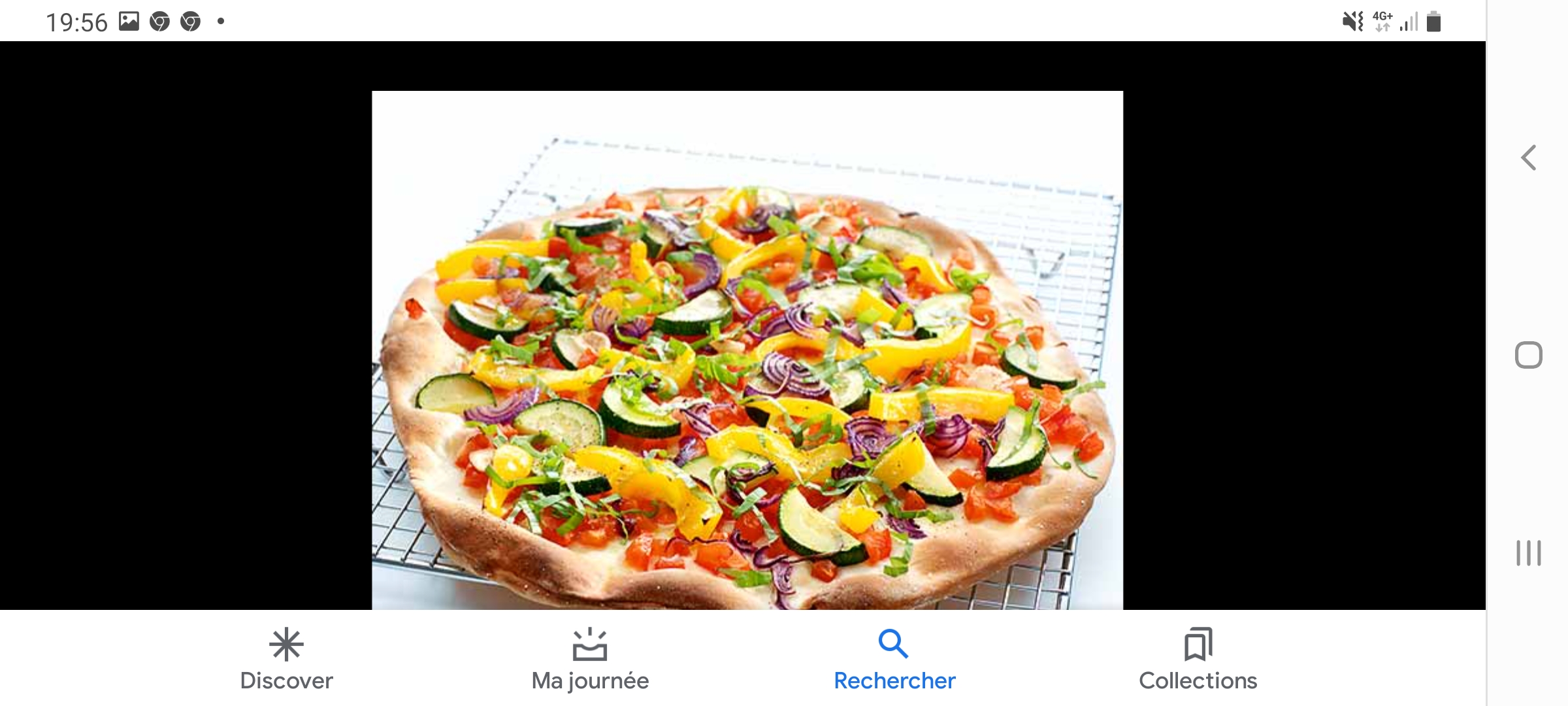The height and width of the screenshot is (706, 1568).
Task: Switch to the Ma journée tab
Action: [590, 659]
